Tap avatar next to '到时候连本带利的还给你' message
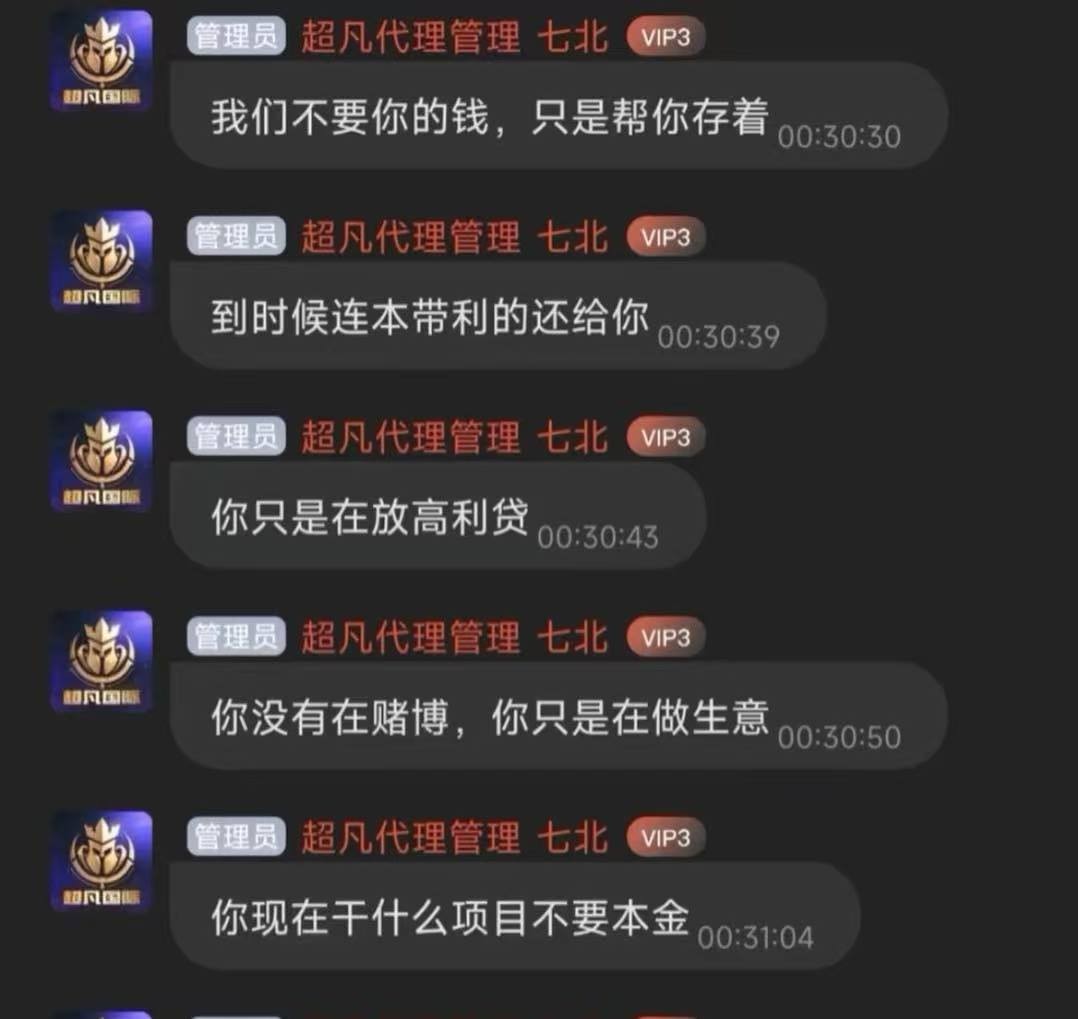This screenshot has width=1078, height=1019. [101, 260]
